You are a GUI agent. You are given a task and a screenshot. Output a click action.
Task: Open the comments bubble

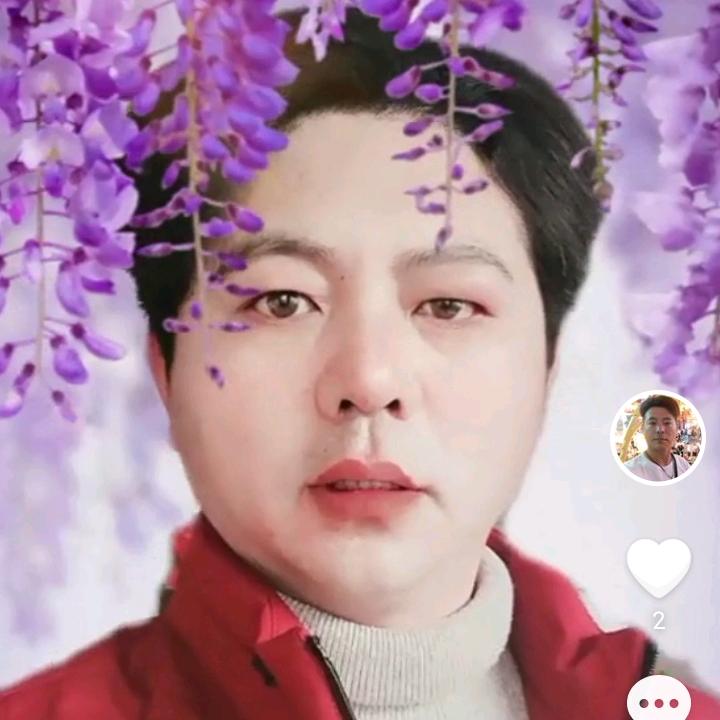click(x=658, y=701)
